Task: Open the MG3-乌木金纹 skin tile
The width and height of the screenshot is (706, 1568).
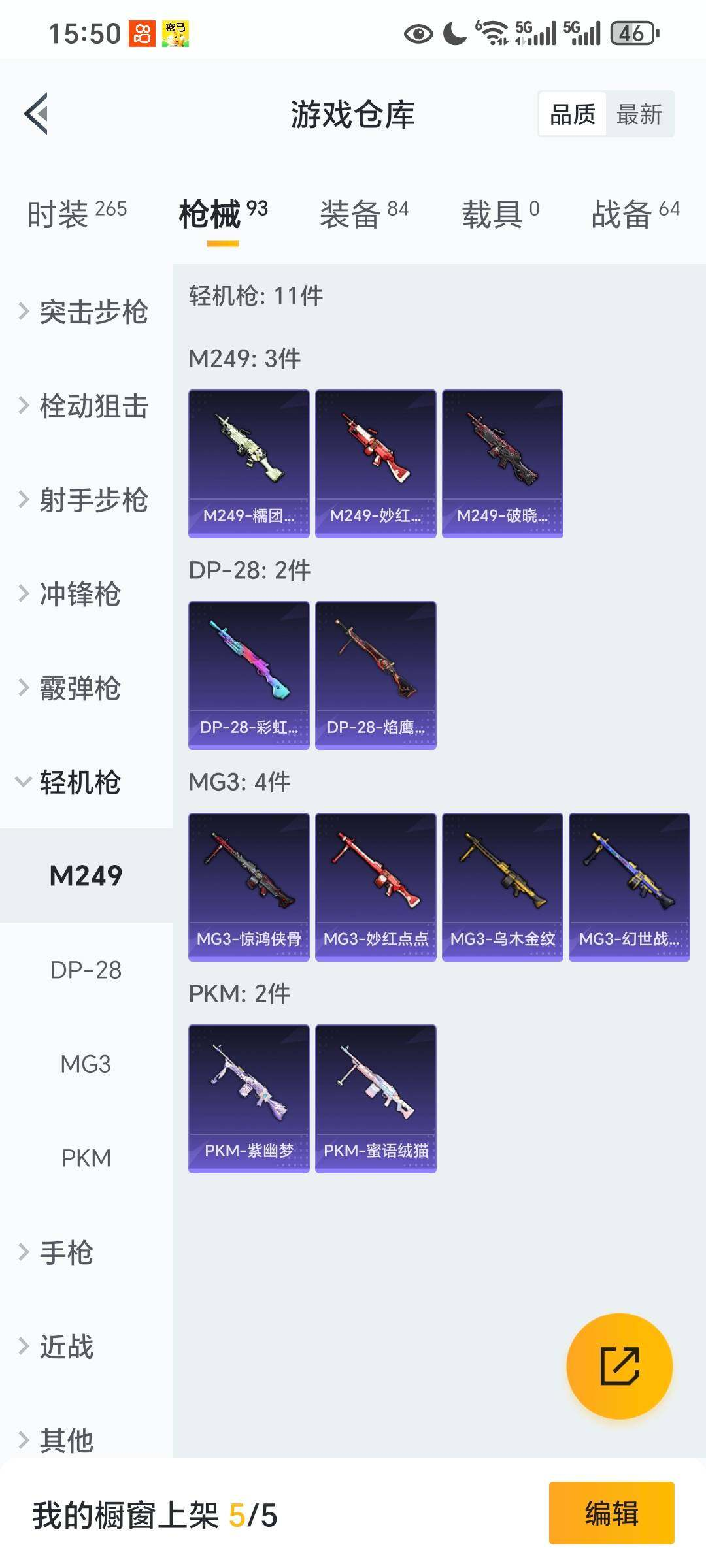Action: tap(502, 887)
